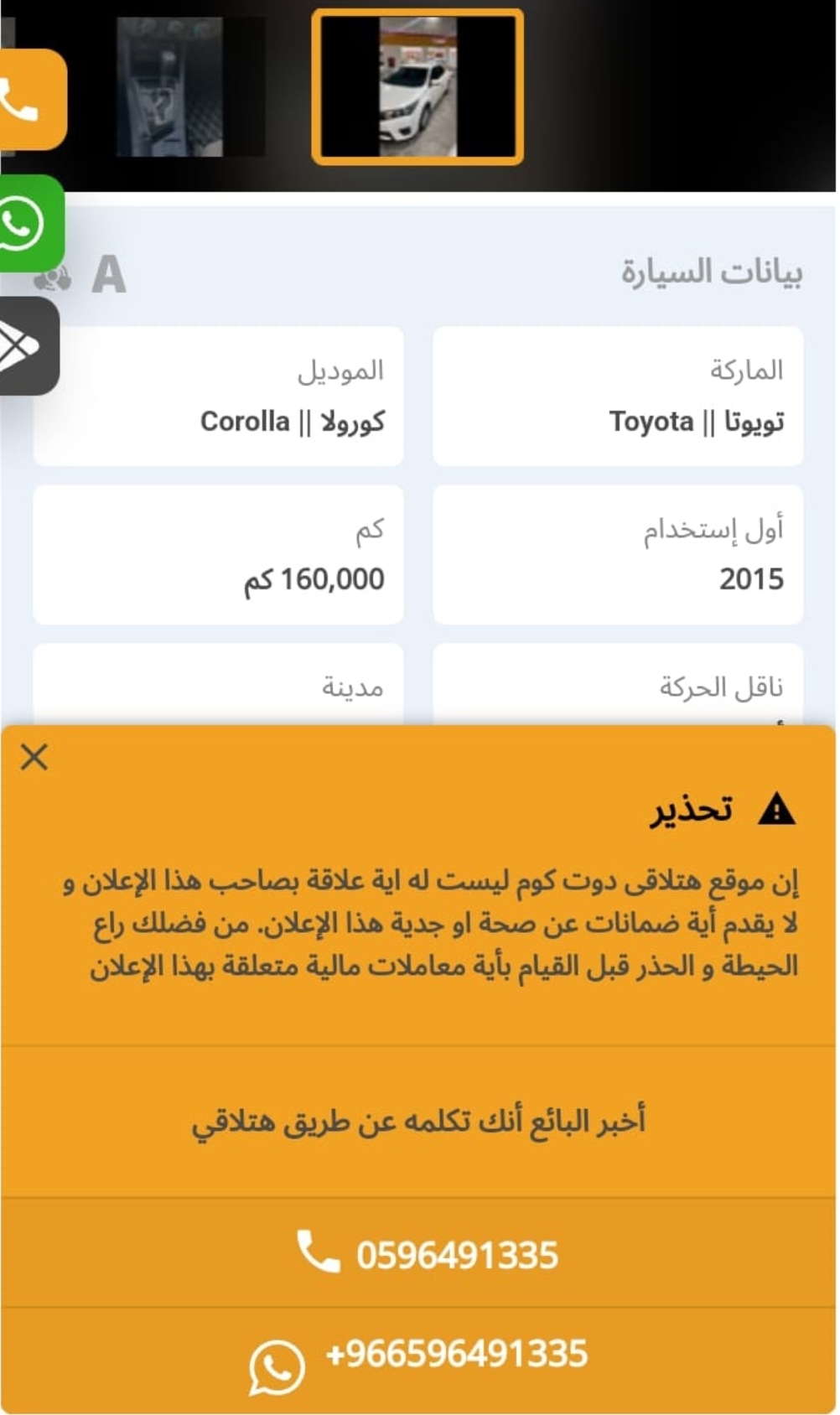The height and width of the screenshot is (1415, 840).
Task: View the gear shift interior thumbnail
Action: coord(170,86)
